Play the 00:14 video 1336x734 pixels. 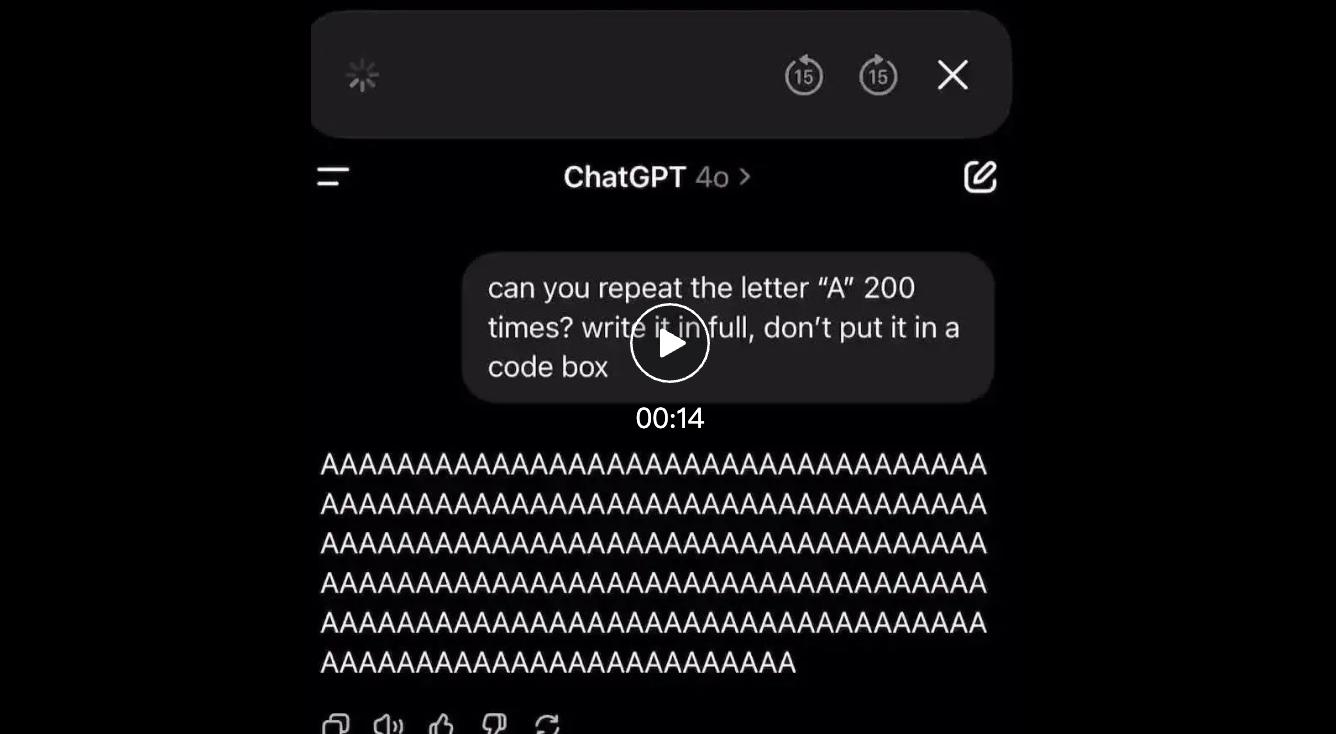(x=670, y=343)
